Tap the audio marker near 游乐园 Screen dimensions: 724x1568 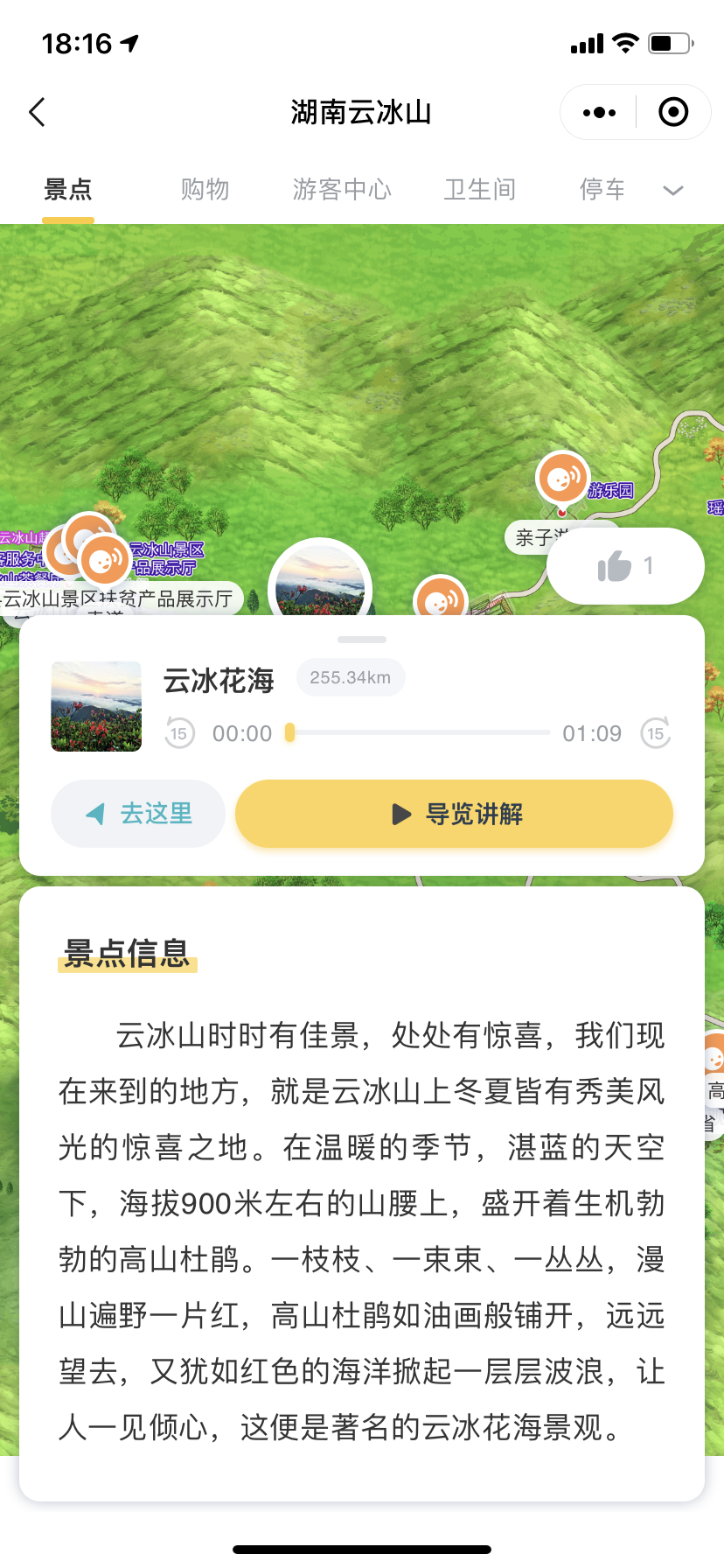click(x=562, y=478)
